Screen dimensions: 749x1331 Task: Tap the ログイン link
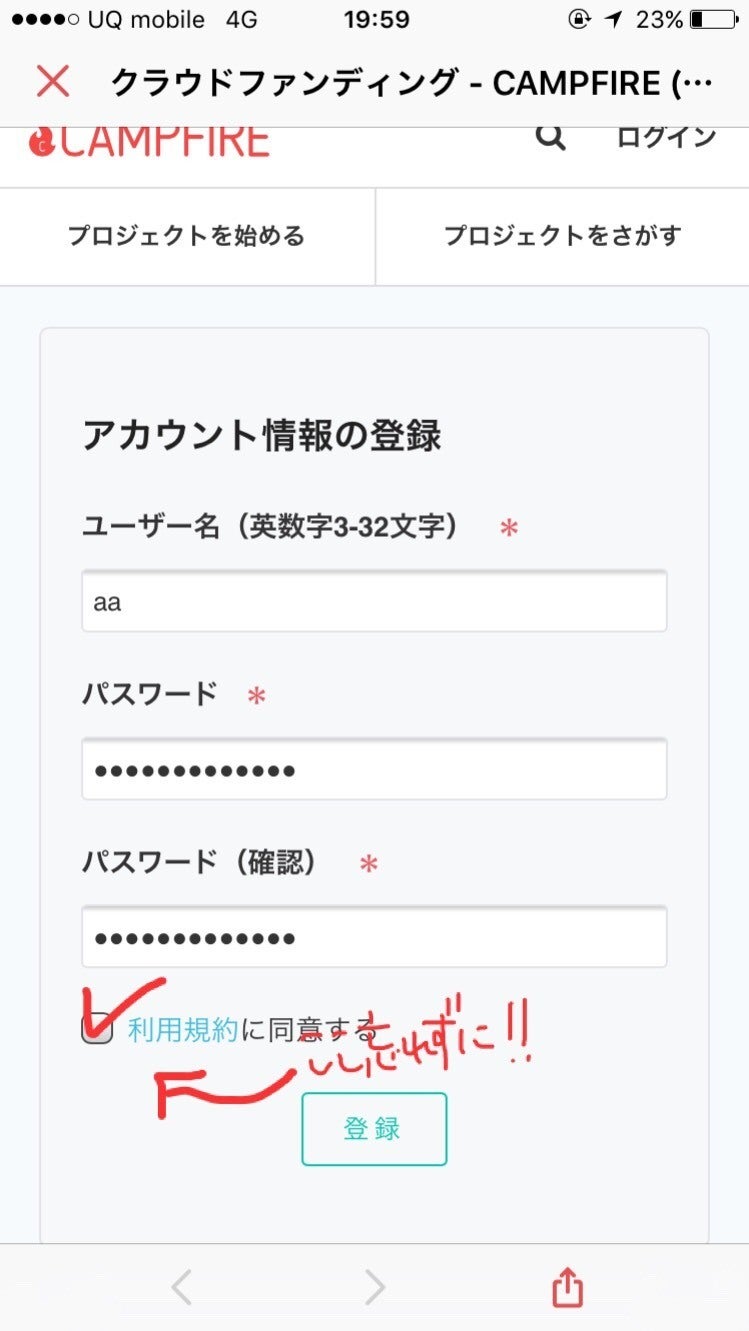pos(666,137)
